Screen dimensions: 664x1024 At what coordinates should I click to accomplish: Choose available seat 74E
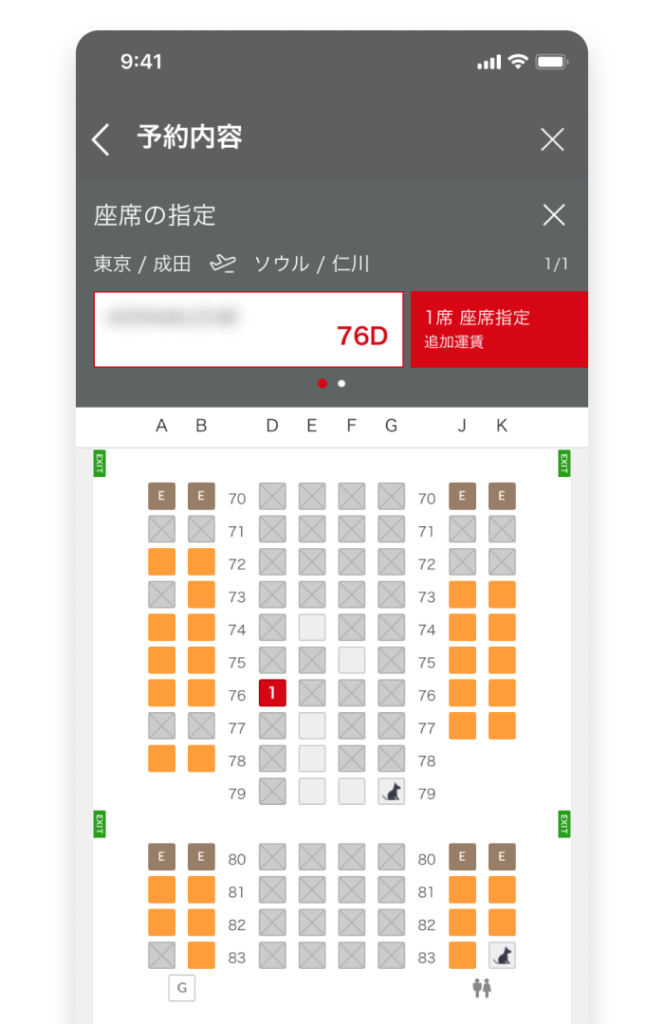pos(312,628)
